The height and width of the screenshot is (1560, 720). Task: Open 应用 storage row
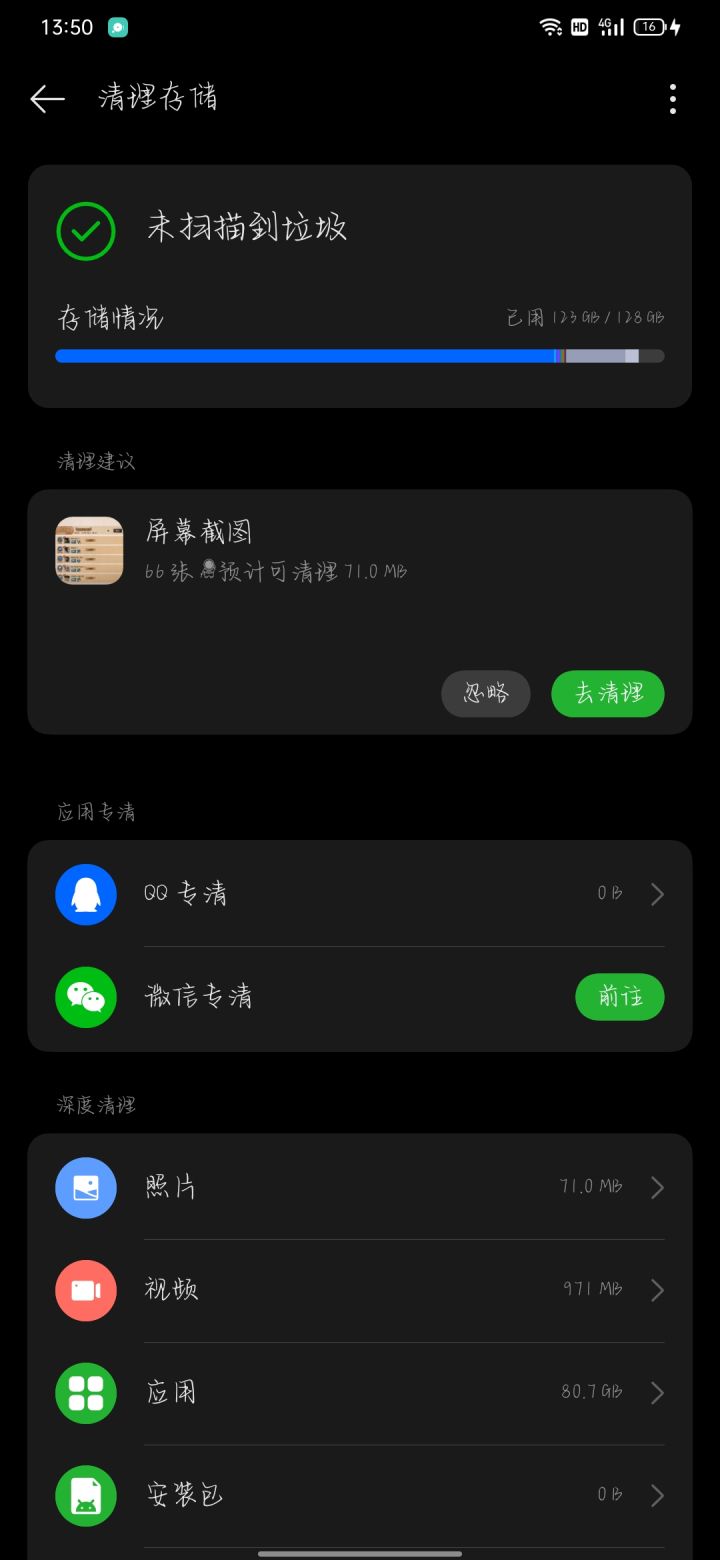tap(360, 1392)
